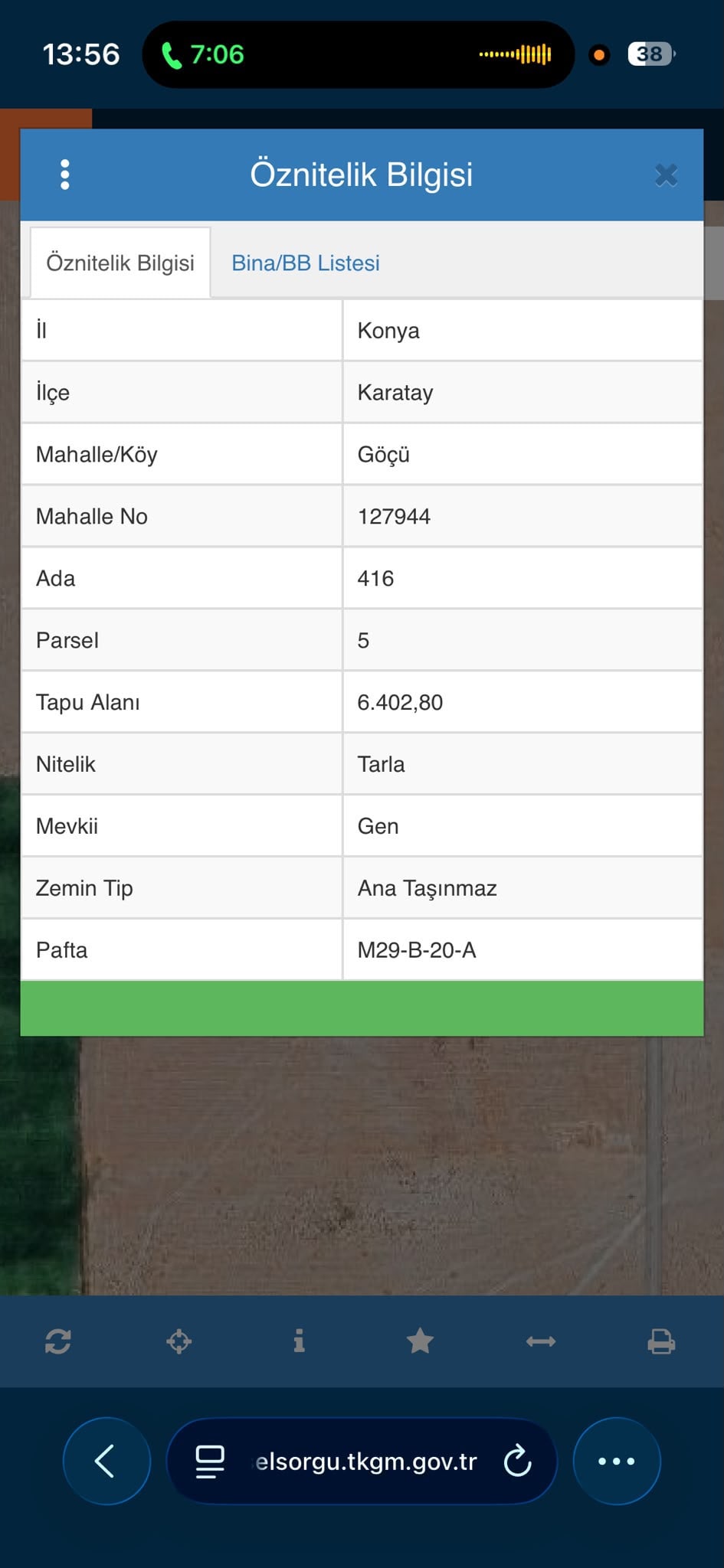Return to the ongoing call pill
Image resolution: width=724 pixels, height=1568 pixels.
[x=358, y=54]
